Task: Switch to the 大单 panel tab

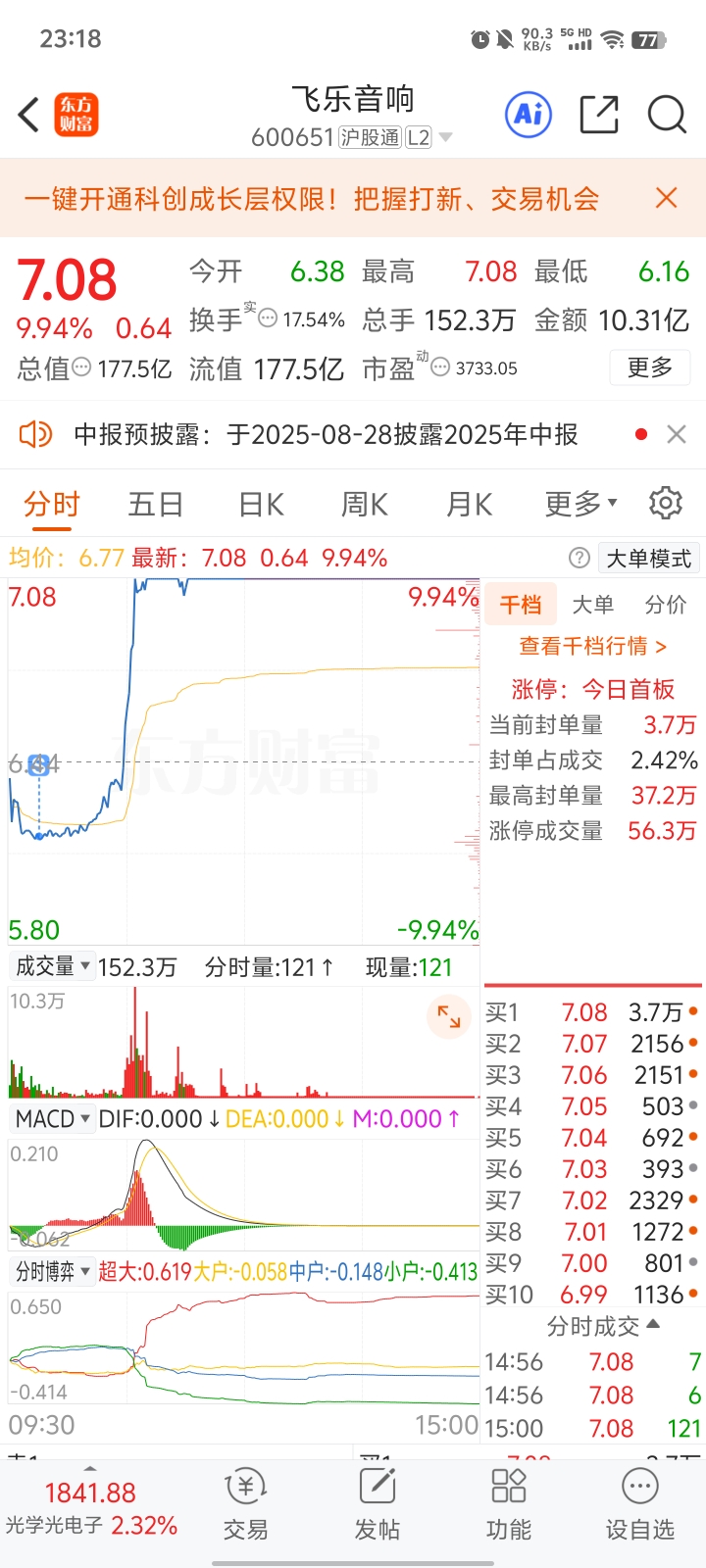Action: tap(592, 605)
